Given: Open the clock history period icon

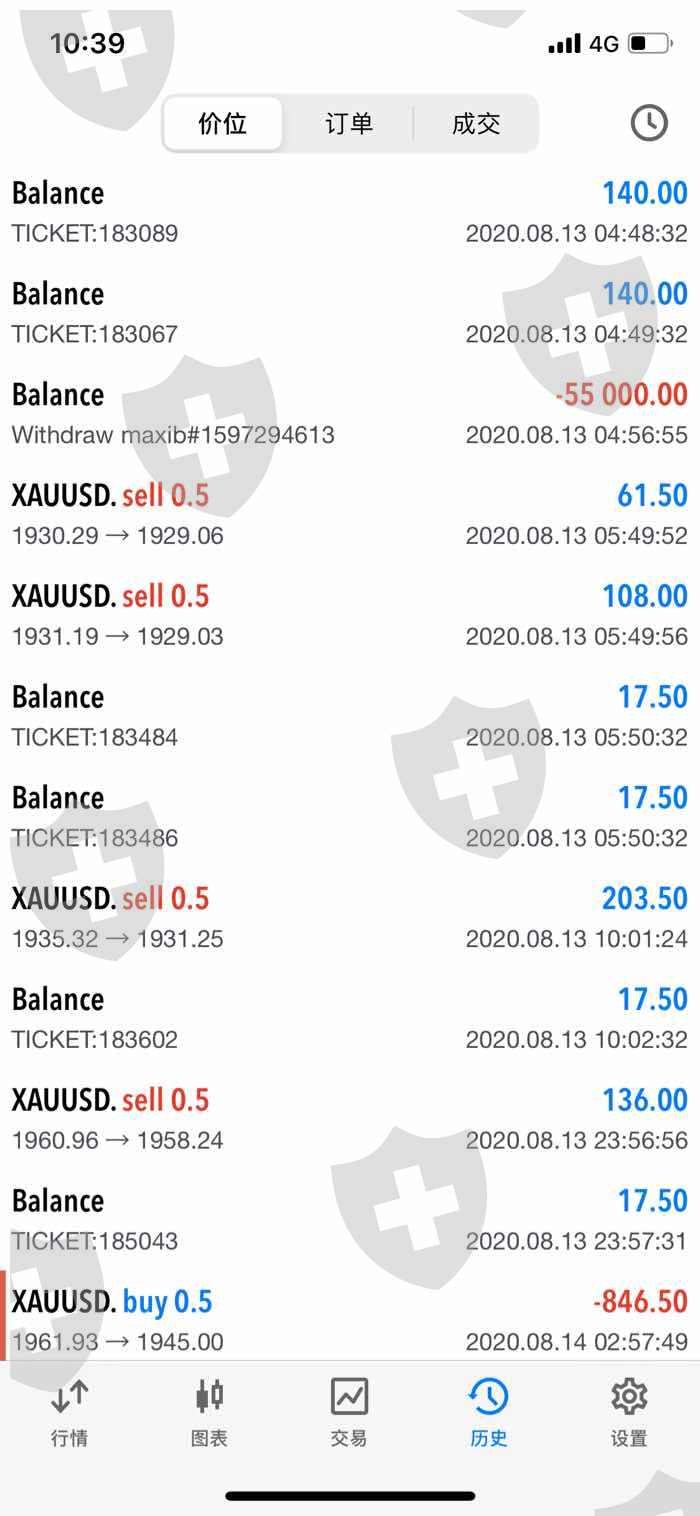Looking at the screenshot, I should [x=649, y=123].
